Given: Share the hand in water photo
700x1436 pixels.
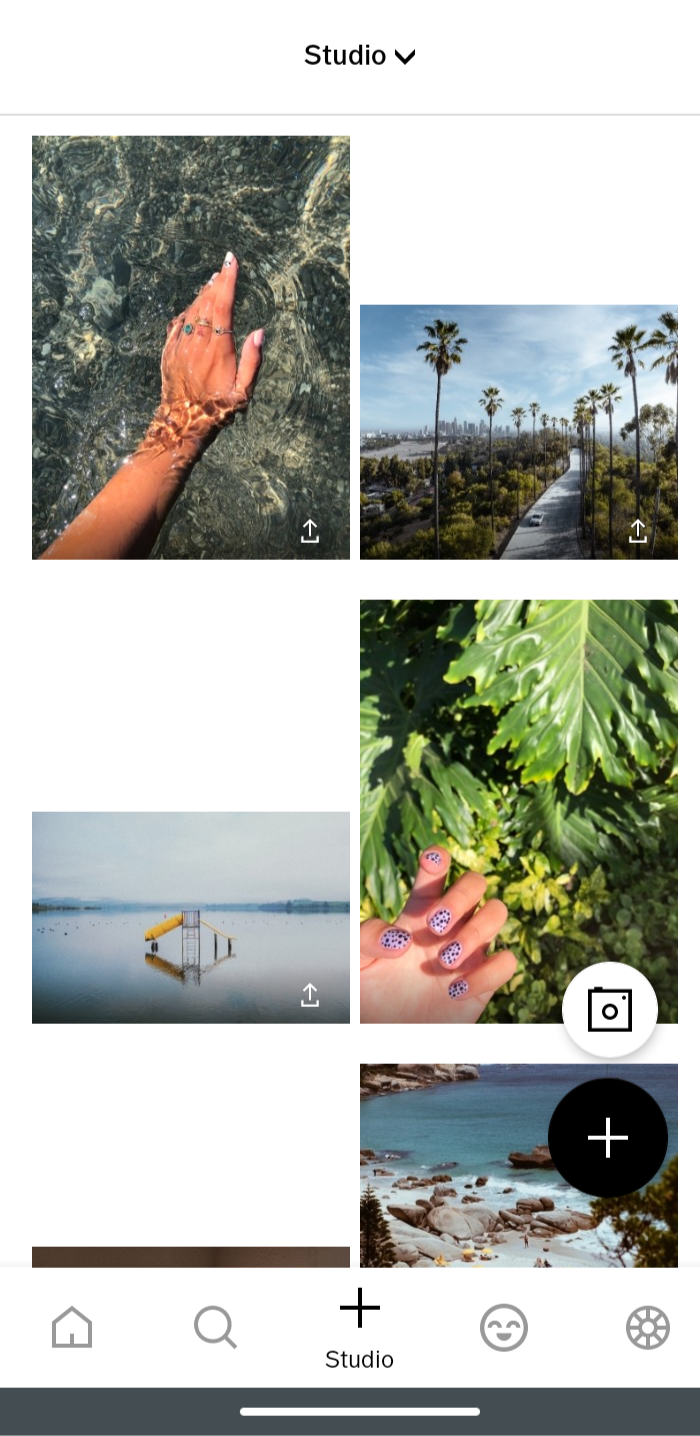Looking at the screenshot, I should (310, 531).
